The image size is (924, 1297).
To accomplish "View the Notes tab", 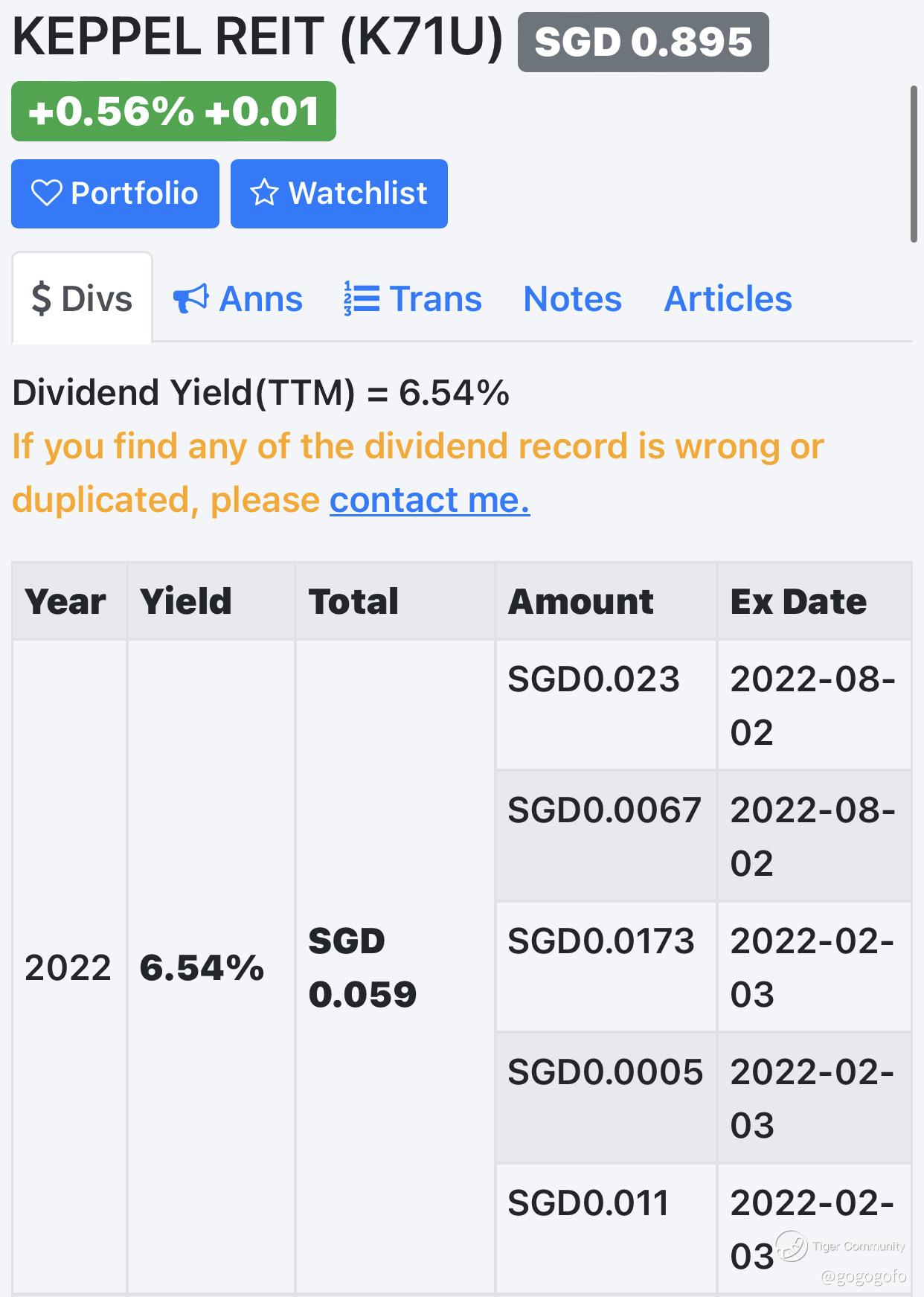I will click(572, 299).
